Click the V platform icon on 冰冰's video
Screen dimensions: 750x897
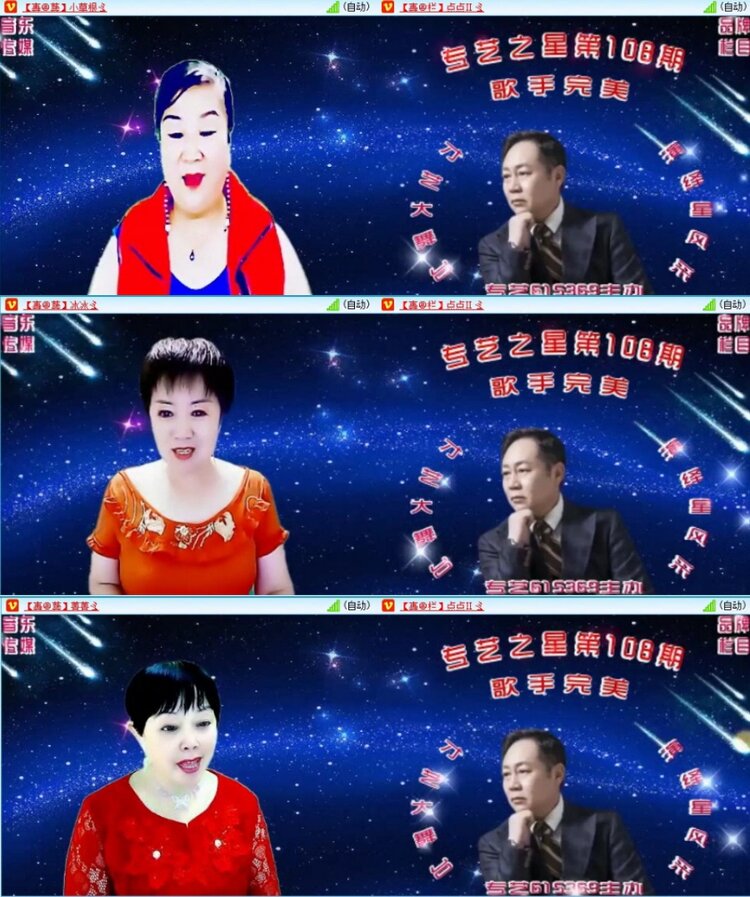pyautogui.click(x=13, y=305)
